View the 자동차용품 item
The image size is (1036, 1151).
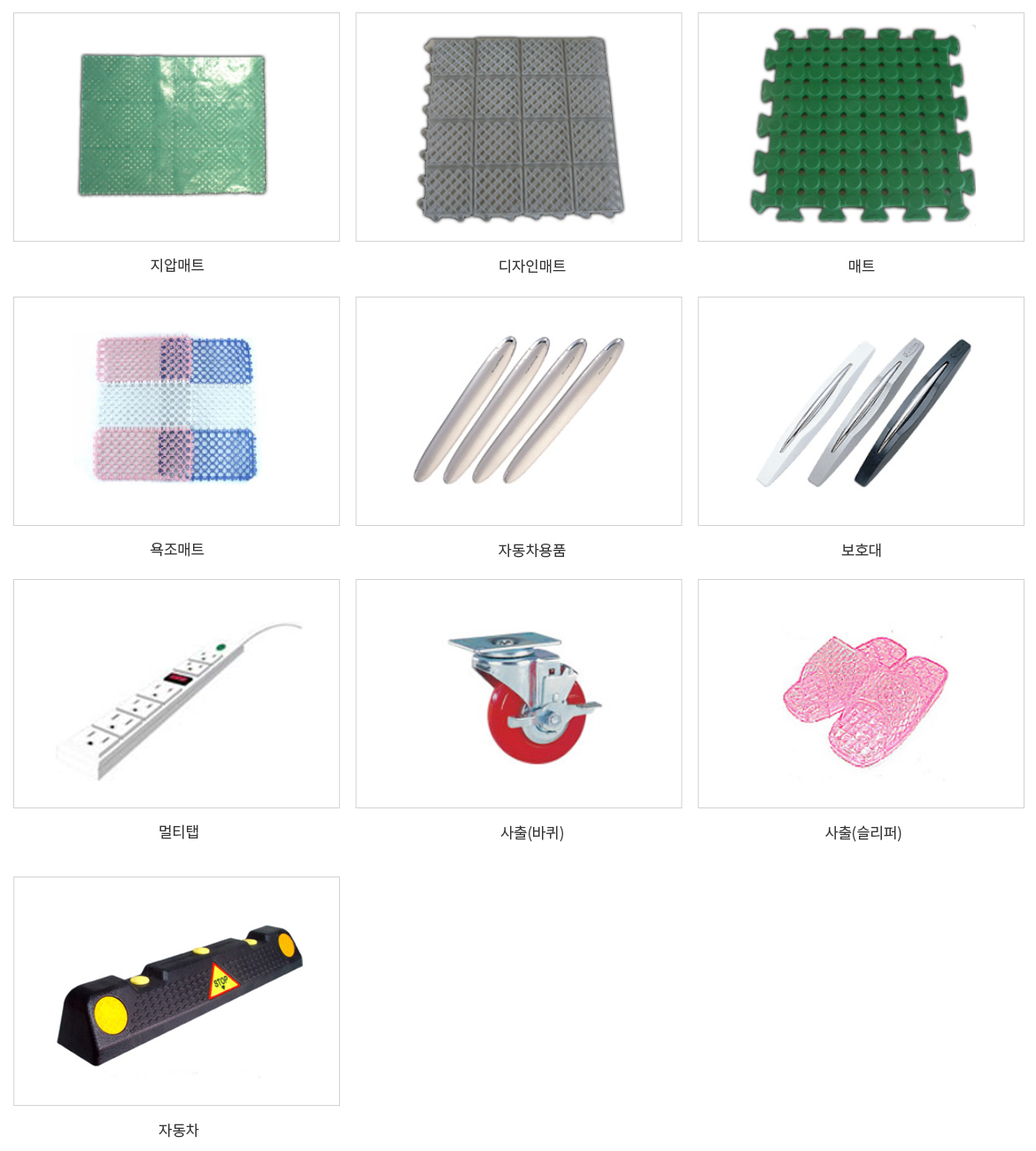(x=518, y=411)
